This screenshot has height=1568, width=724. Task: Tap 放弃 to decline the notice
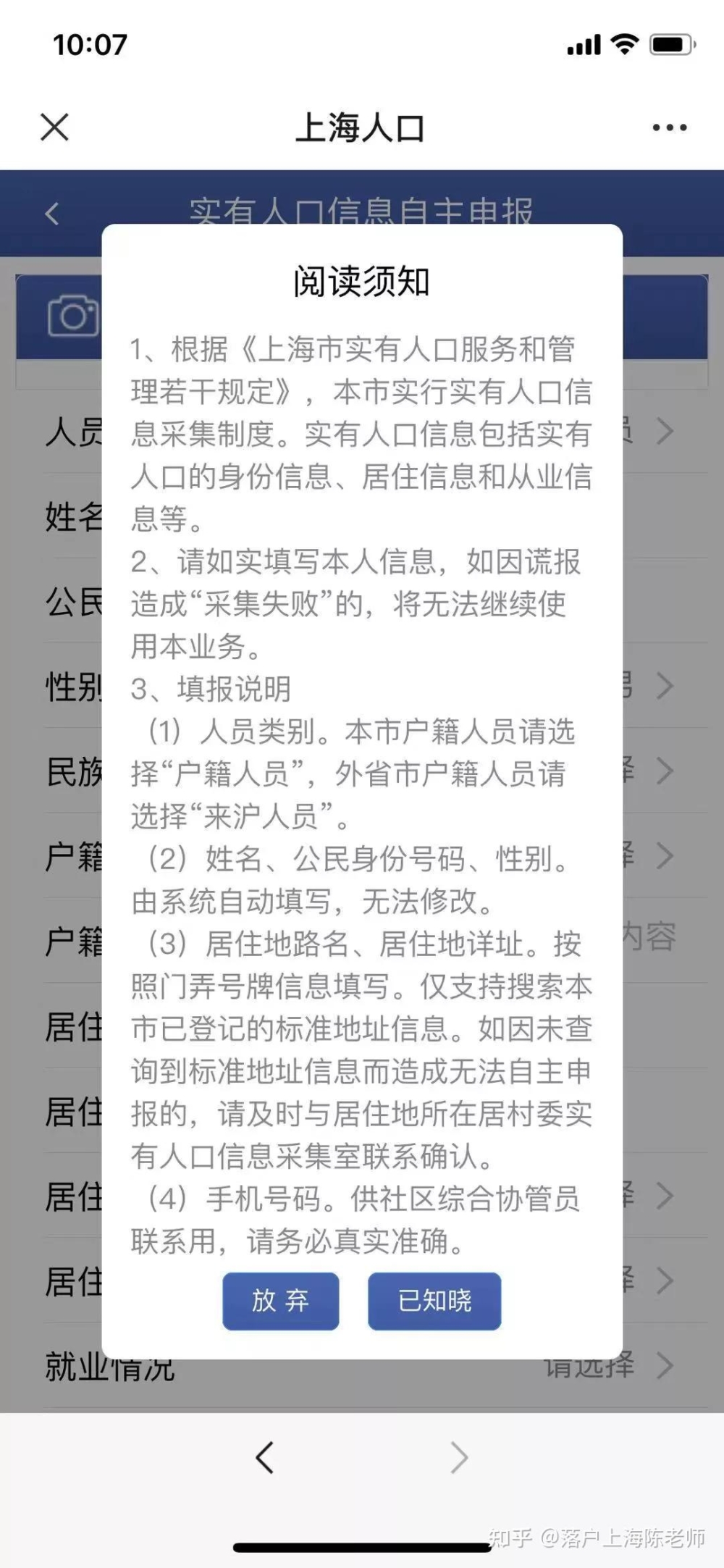tap(280, 1301)
